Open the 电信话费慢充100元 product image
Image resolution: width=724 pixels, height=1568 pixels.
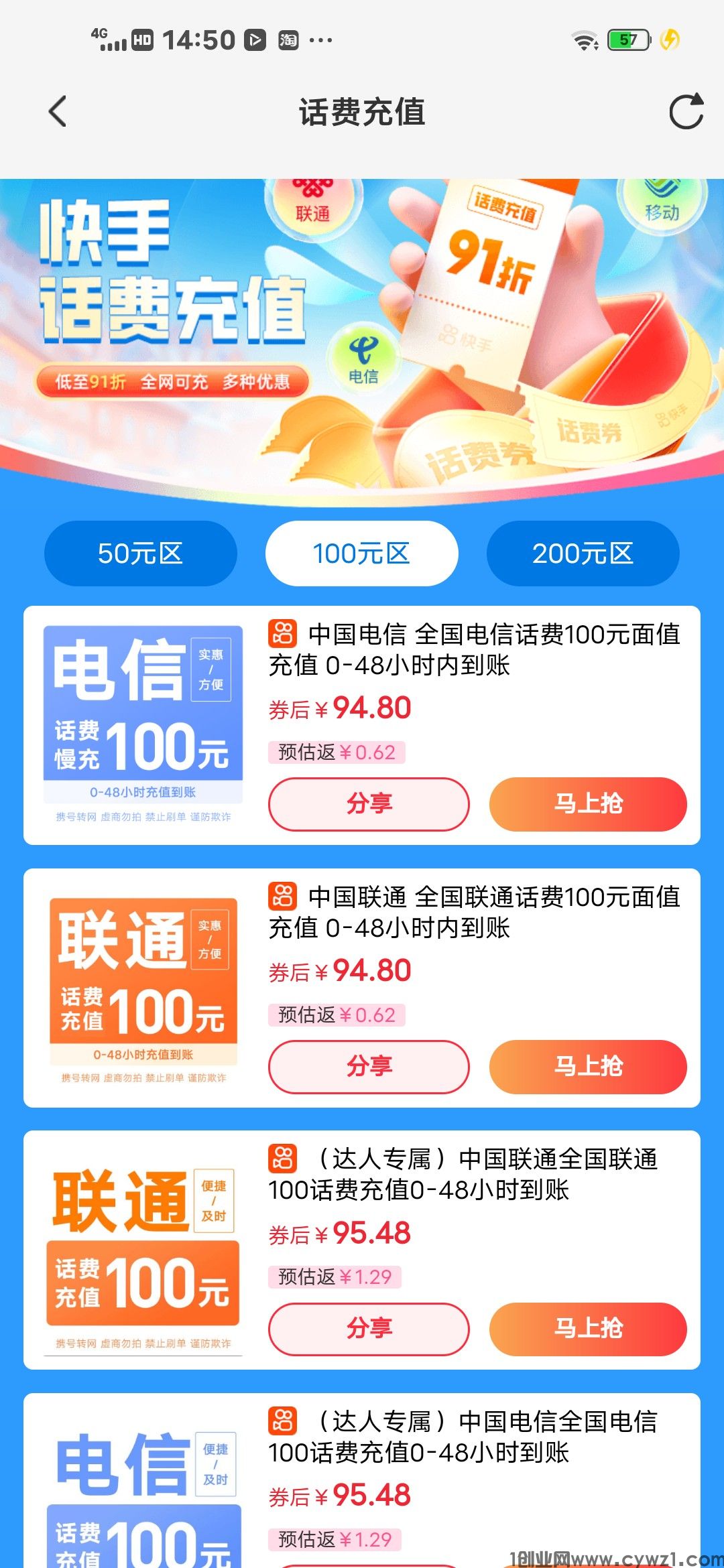143,724
